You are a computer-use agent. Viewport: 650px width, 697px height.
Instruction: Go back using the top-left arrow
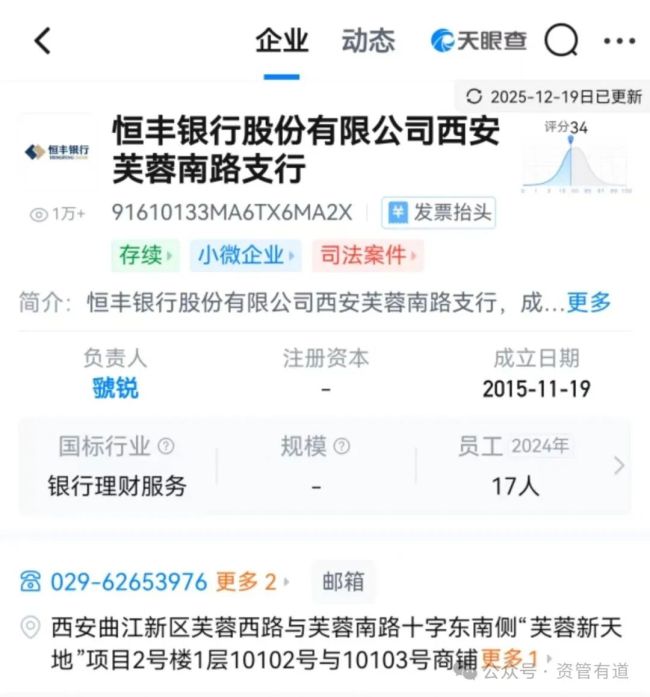(x=42, y=41)
